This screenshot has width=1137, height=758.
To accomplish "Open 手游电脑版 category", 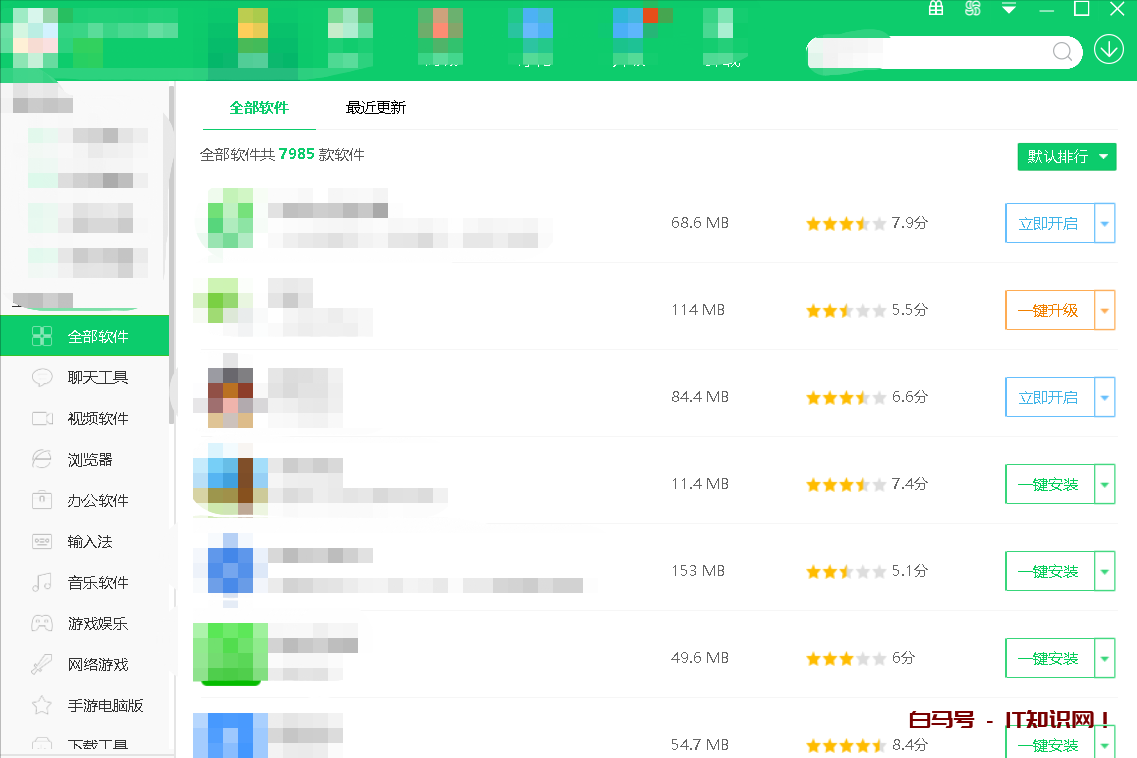I will click(105, 706).
